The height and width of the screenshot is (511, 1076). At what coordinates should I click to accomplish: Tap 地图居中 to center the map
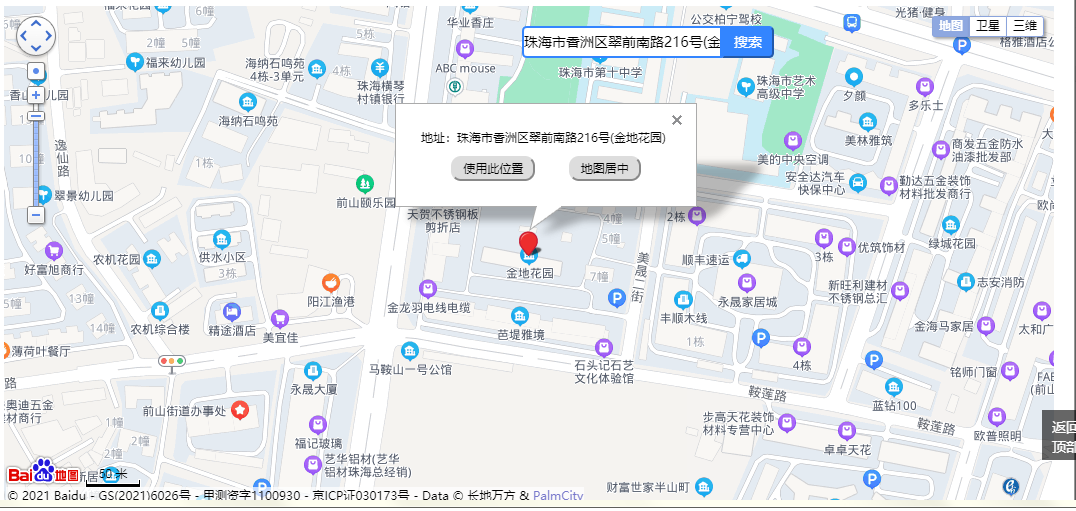click(x=605, y=169)
